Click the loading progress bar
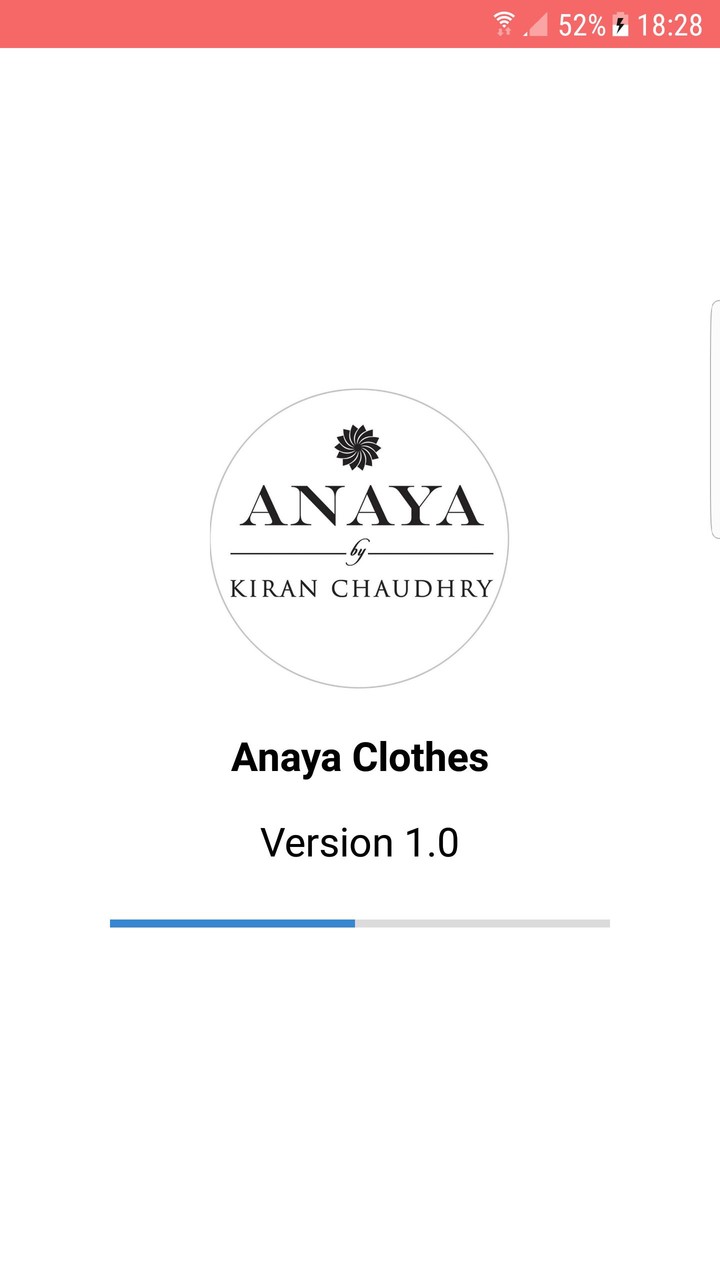Image resolution: width=720 pixels, height=1280 pixels. click(359, 923)
